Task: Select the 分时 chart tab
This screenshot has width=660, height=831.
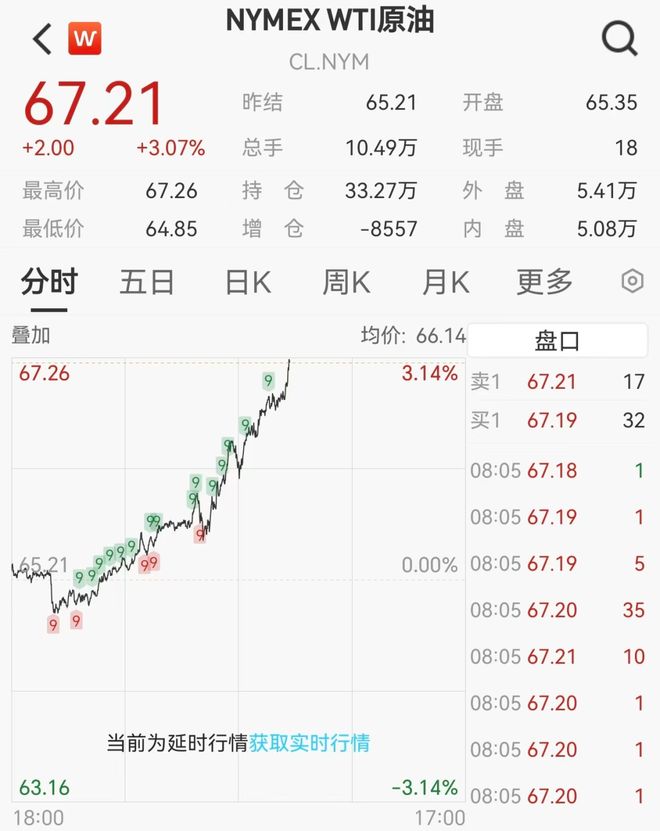Action: (x=49, y=282)
